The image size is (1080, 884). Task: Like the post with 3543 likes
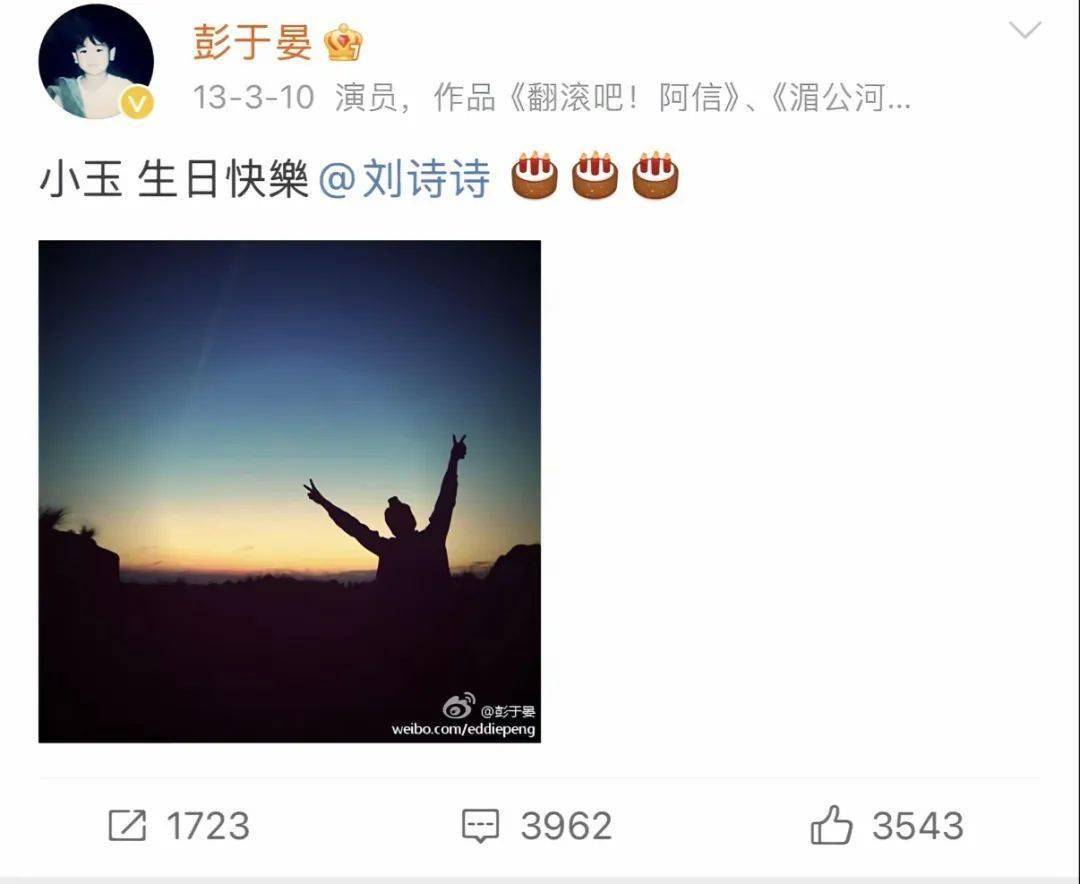[x=886, y=826]
